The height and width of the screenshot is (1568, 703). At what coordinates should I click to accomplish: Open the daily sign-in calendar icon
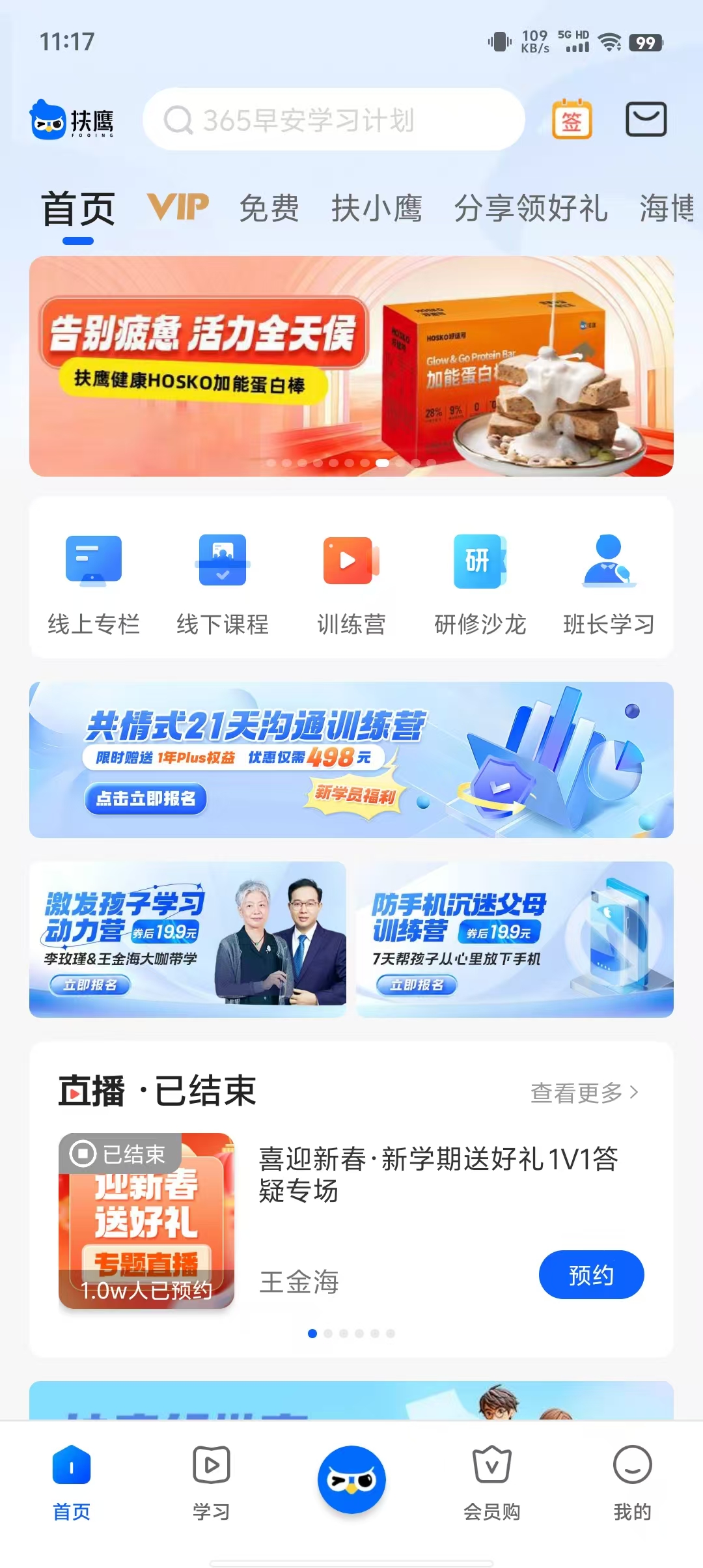coord(572,120)
